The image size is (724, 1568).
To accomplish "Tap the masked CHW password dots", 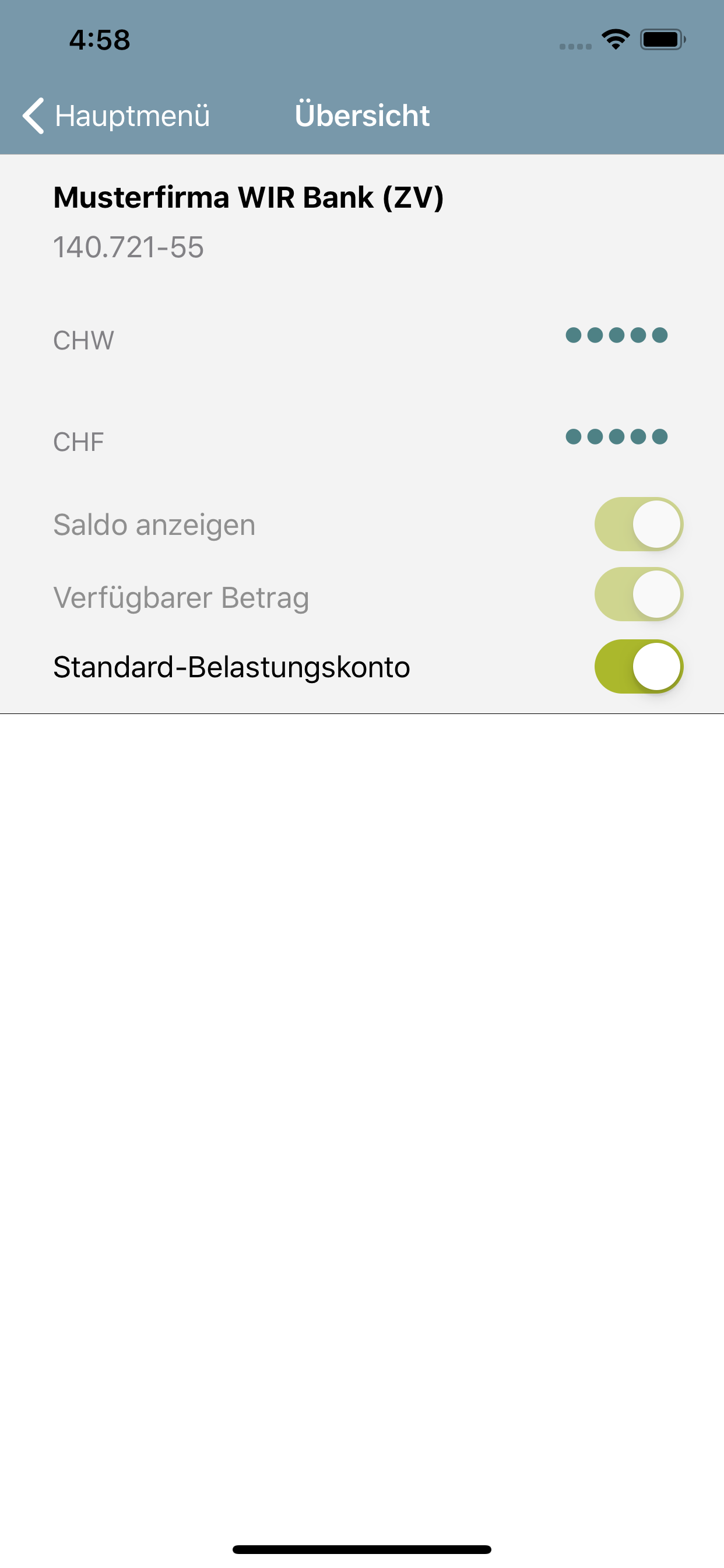I will click(x=616, y=334).
